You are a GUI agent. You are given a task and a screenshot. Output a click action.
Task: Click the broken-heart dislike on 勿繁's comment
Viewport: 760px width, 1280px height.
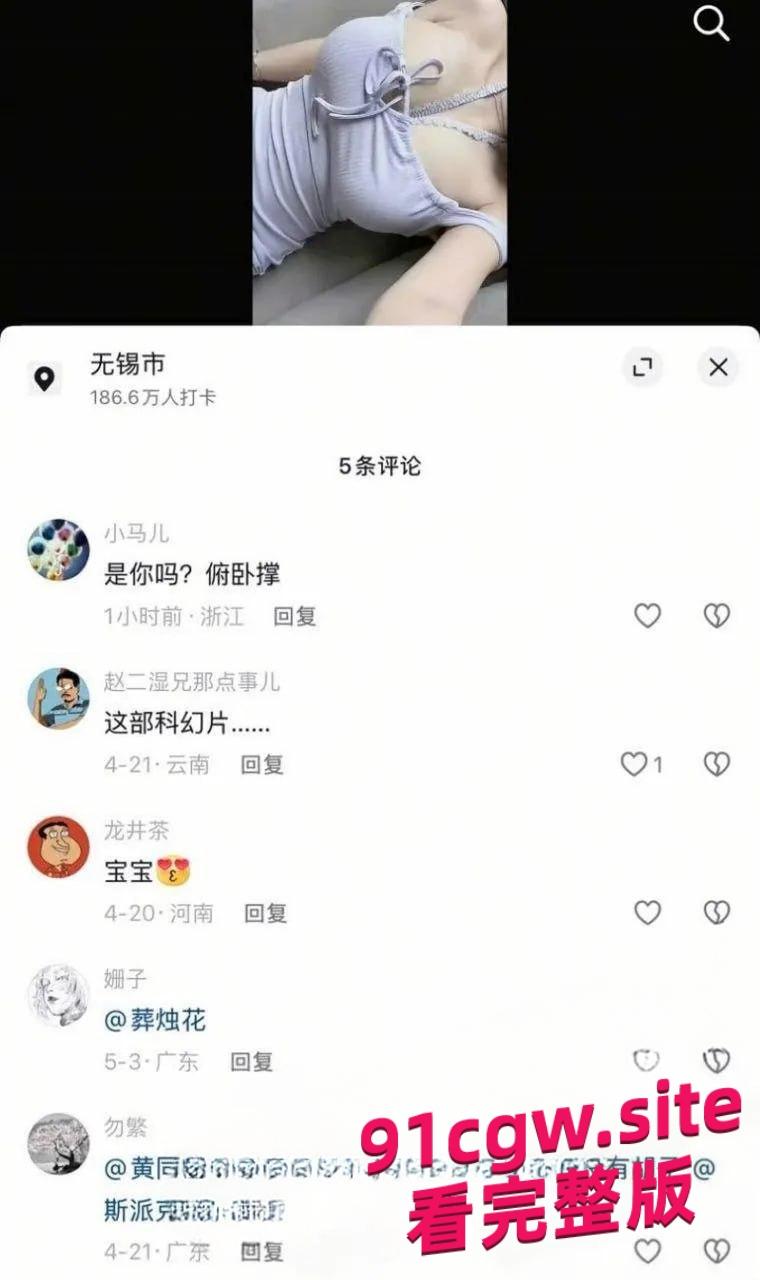pos(716,1250)
